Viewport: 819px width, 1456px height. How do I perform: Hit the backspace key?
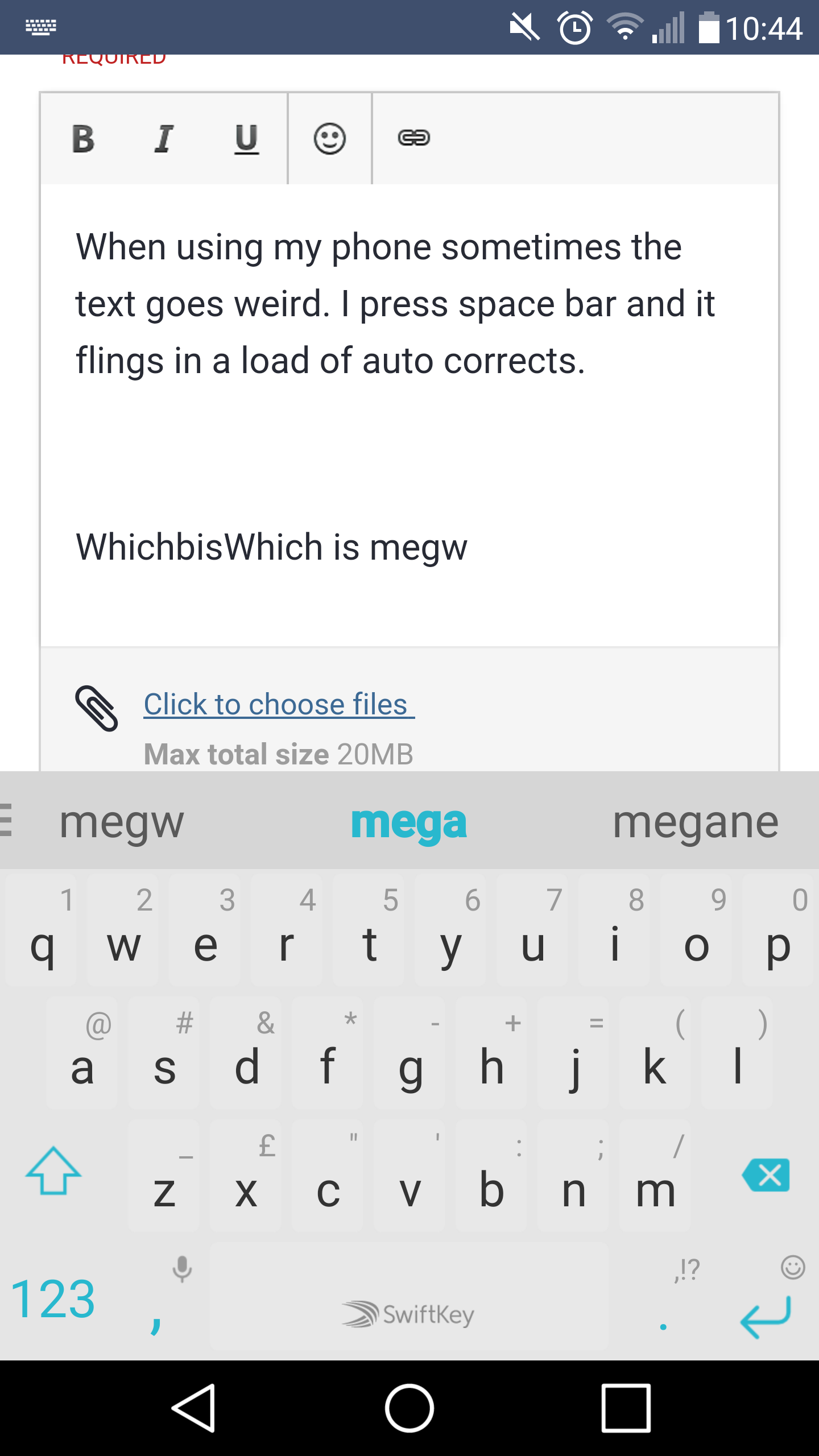pos(766,1175)
